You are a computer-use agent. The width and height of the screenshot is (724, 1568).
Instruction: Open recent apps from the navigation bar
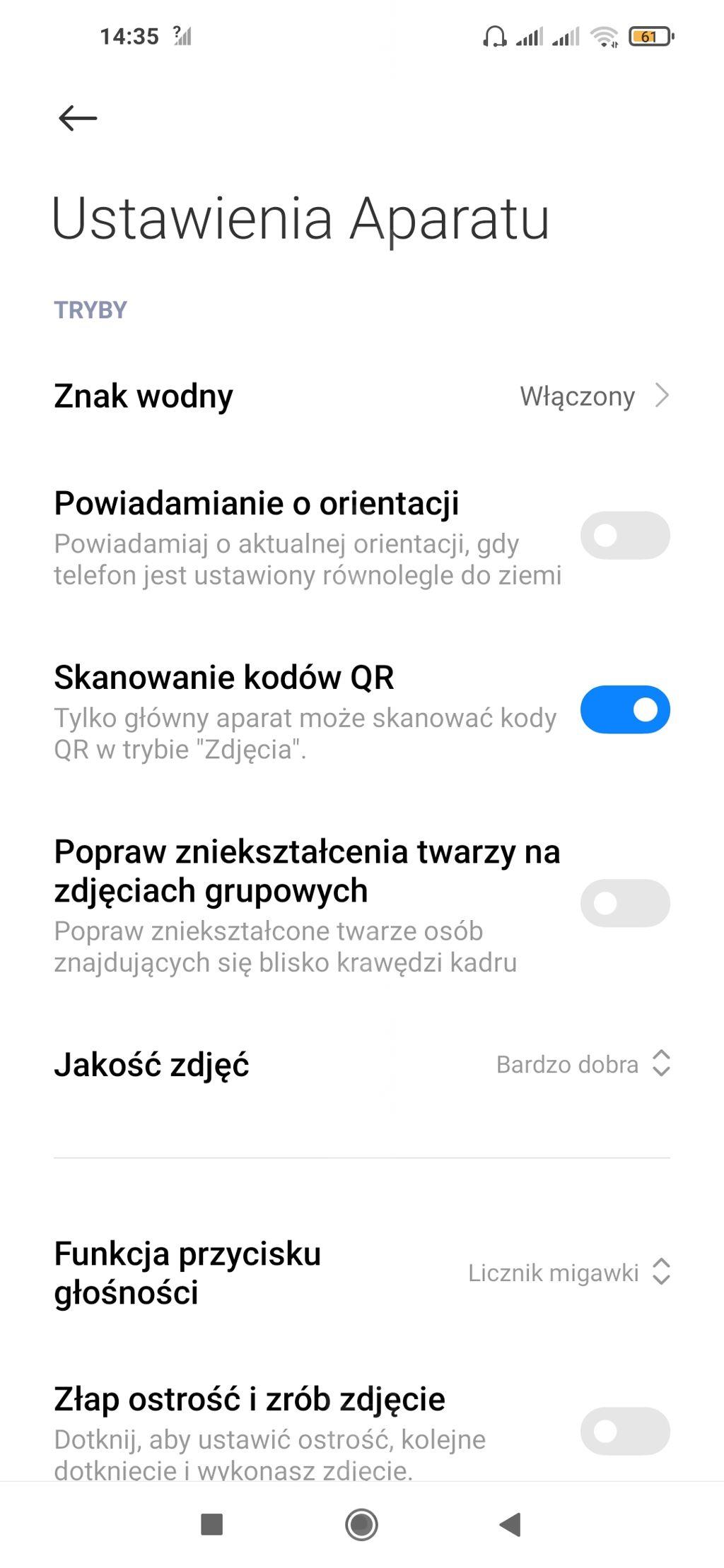(x=212, y=1524)
